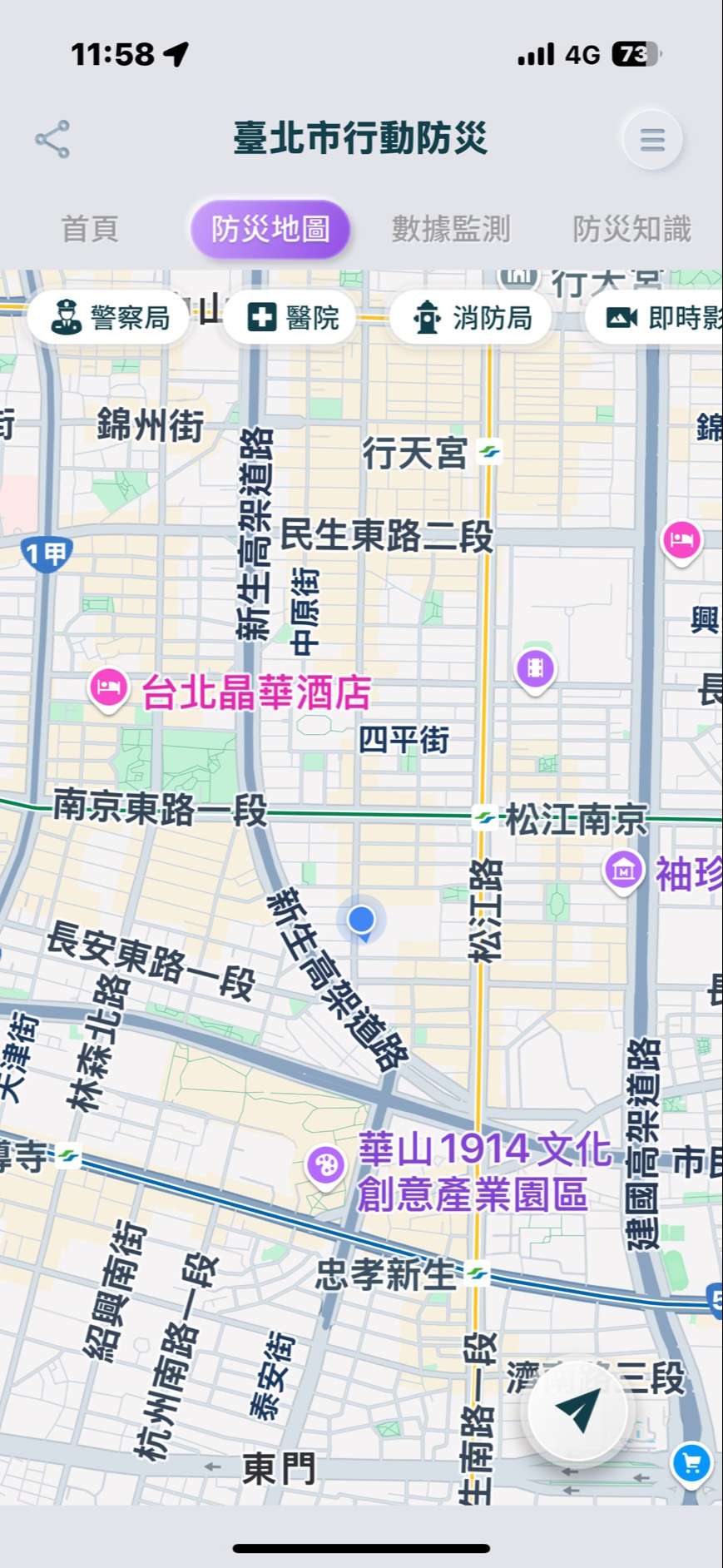Tap the 袖珍 museum map pin

pyautogui.click(x=623, y=871)
